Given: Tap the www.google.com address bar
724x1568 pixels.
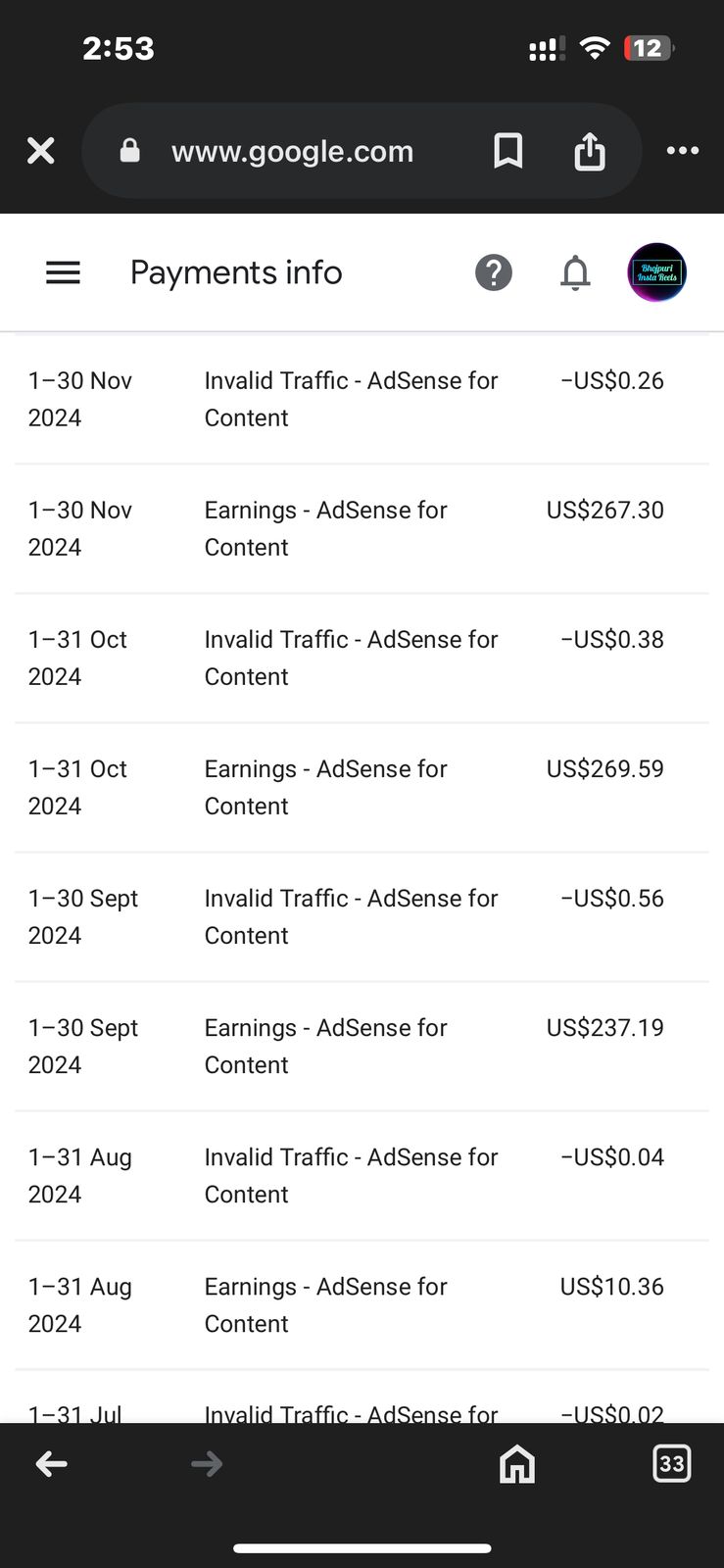Looking at the screenshot, I should point(292,151).
